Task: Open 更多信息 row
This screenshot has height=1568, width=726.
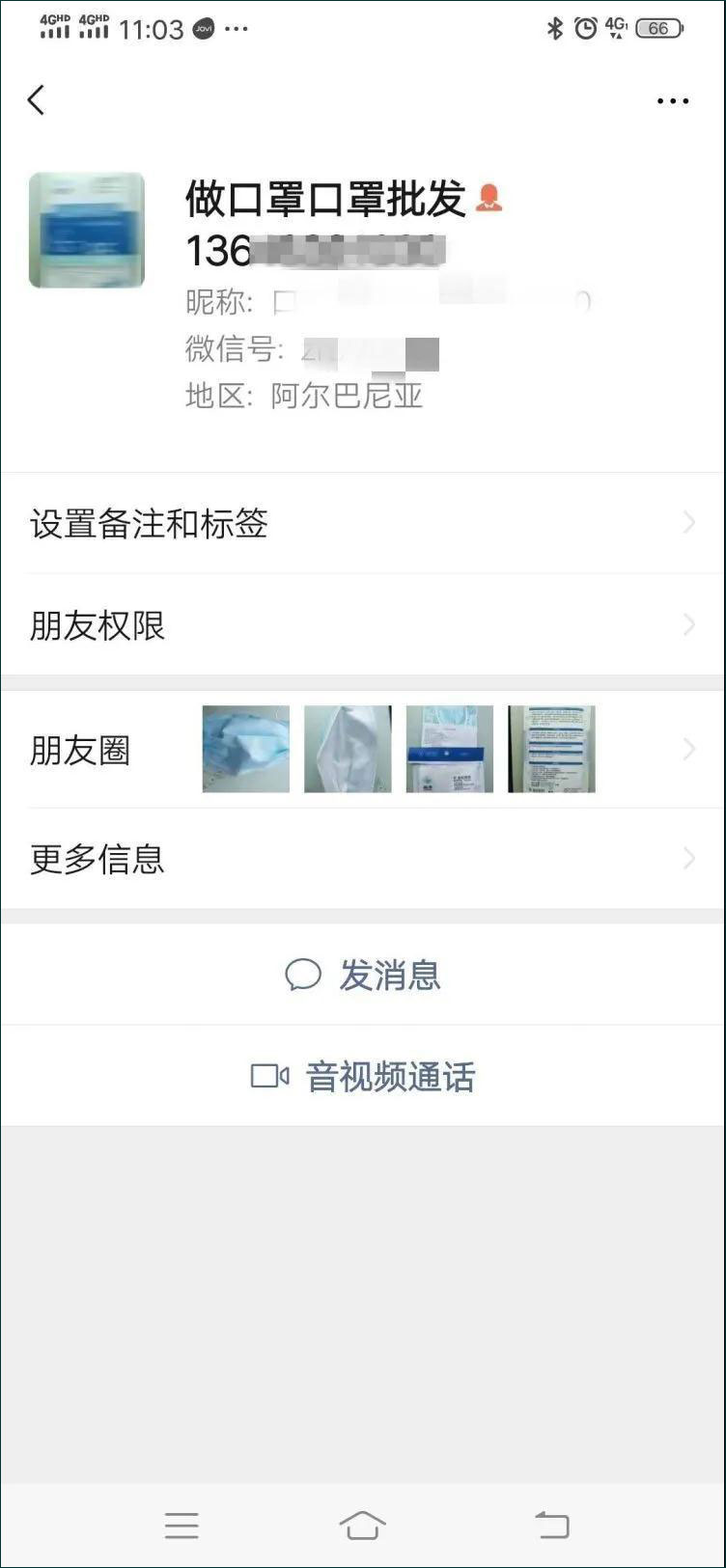Action: point(362,859)
